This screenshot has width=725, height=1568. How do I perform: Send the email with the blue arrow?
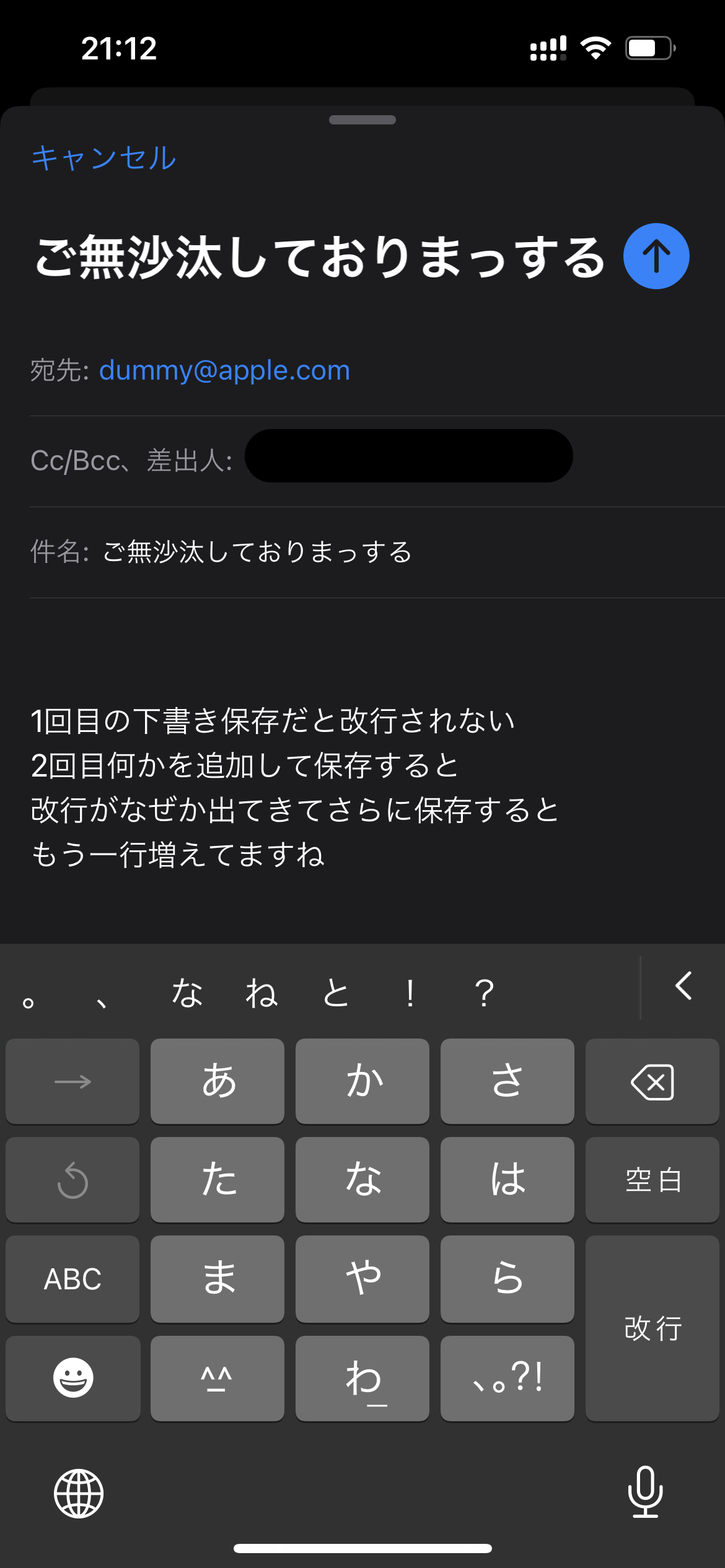pos(656,256)
